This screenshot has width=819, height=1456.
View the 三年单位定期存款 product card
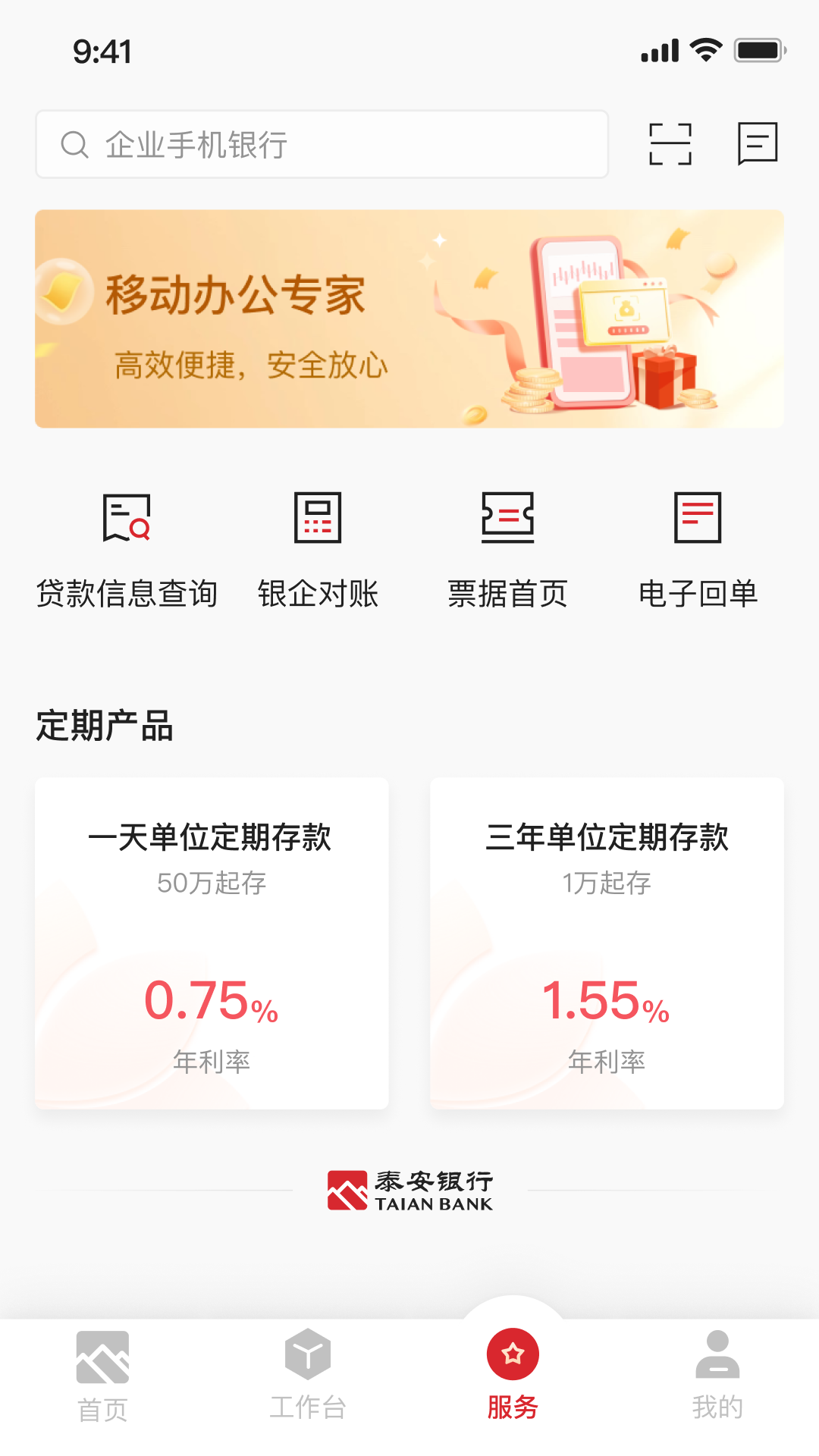pyautogui.click(x=607, y=943)
